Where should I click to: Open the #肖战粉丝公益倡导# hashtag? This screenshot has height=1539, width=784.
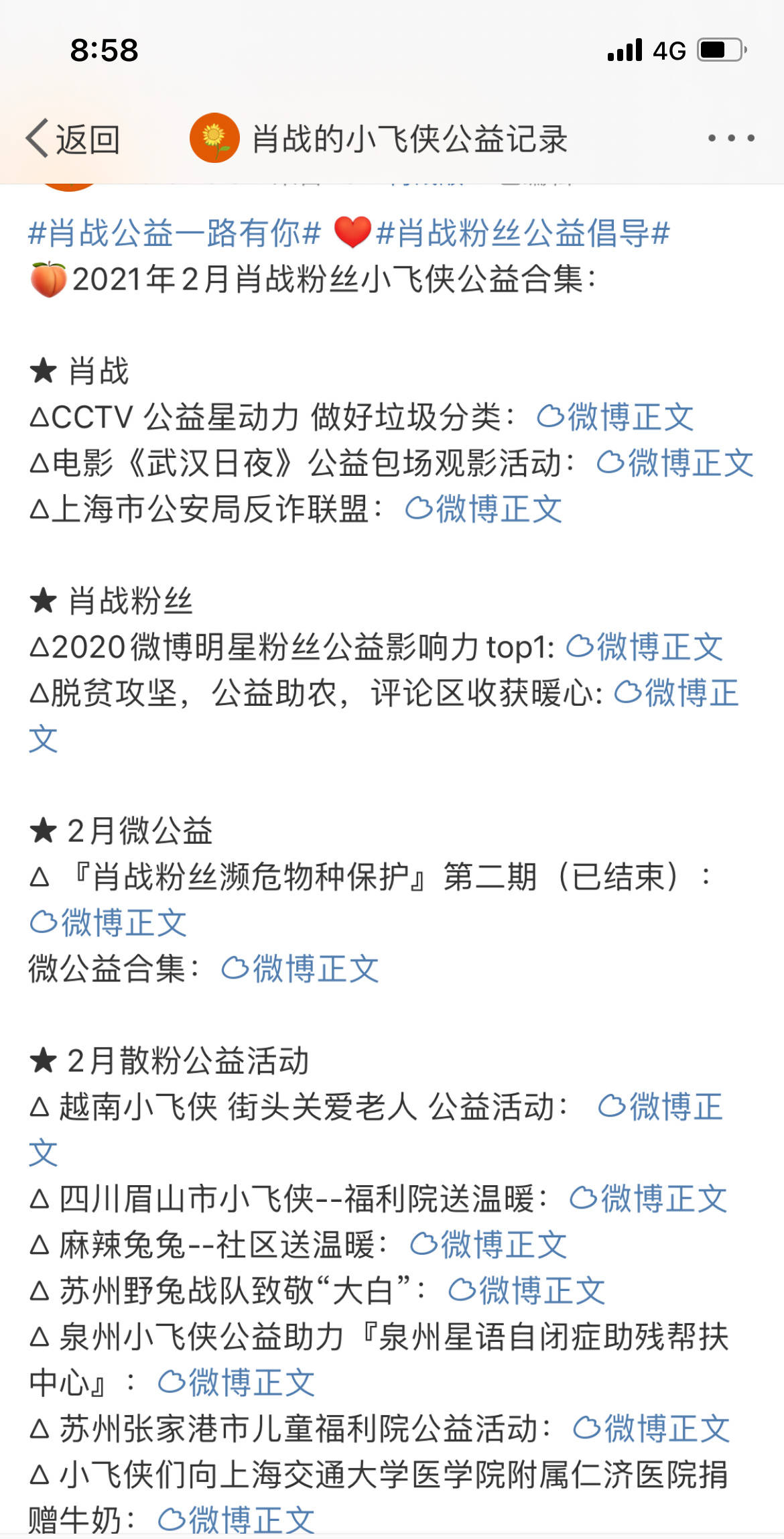point(523,233)
